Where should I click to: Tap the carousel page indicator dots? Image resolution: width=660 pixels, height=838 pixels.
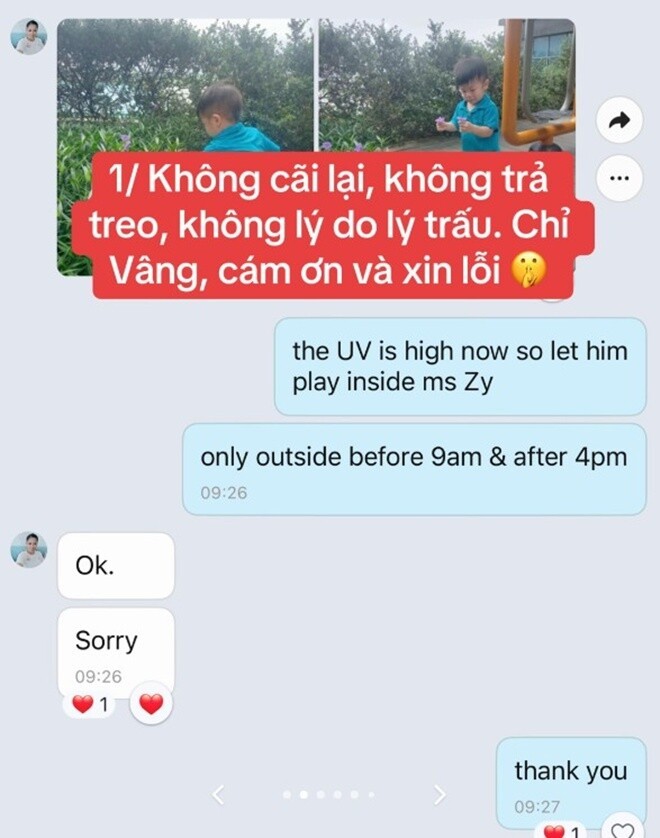[x=329, y=795]
